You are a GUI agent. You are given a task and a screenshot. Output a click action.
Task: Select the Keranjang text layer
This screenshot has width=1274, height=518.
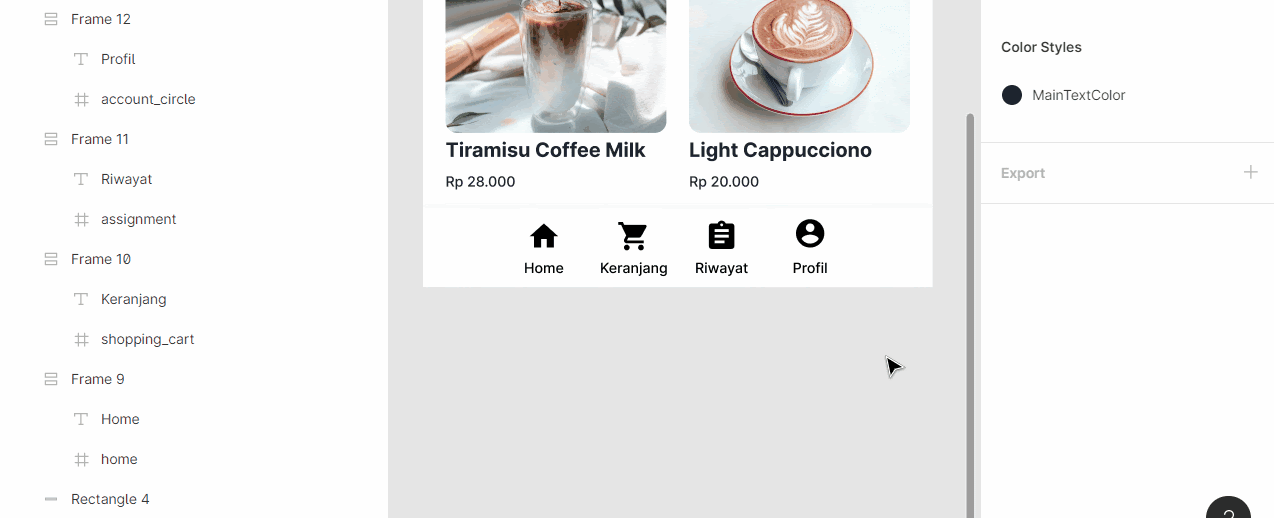pyautogui.click(x=133, y=299)
